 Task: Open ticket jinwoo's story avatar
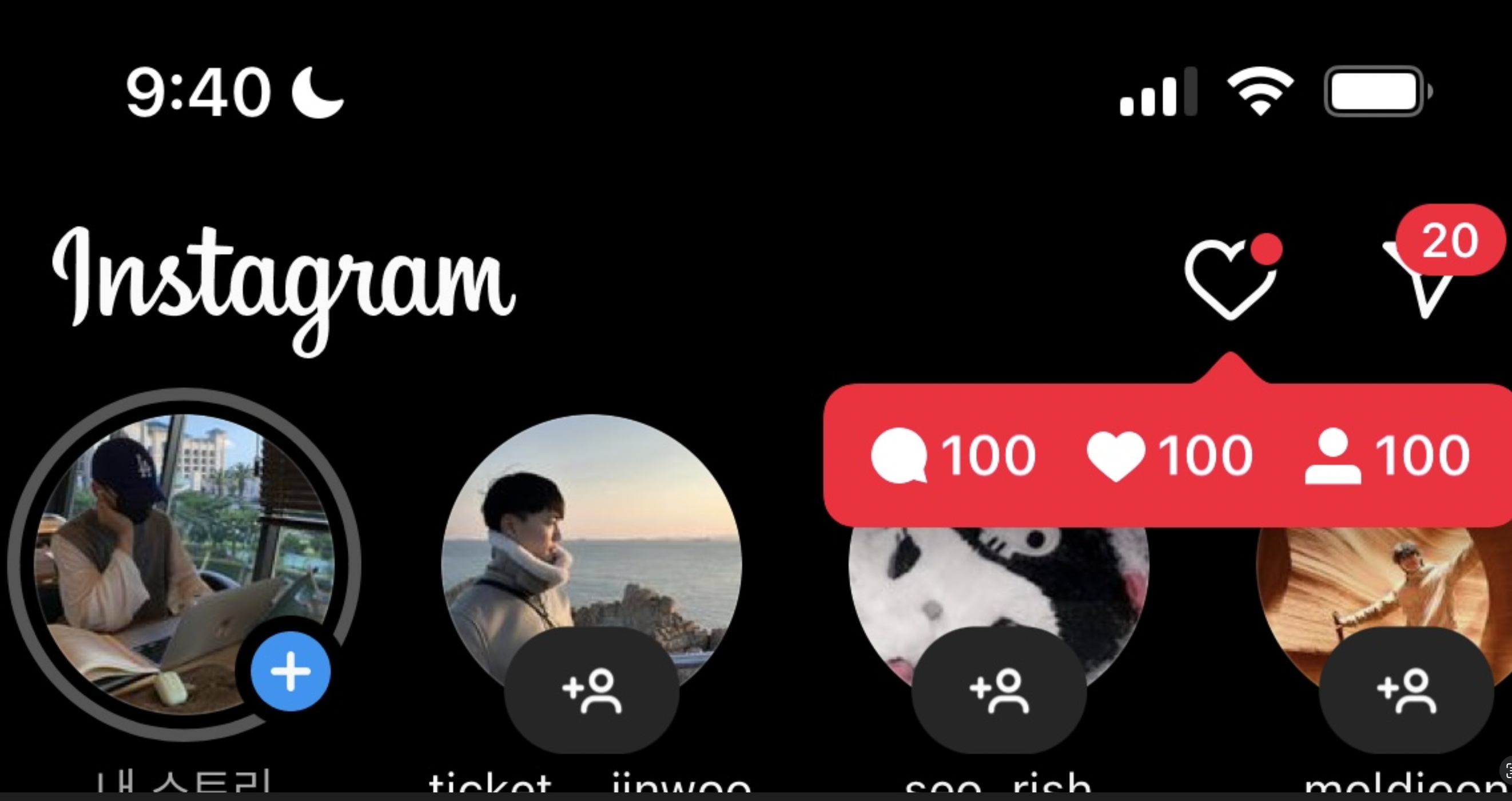pos(591,529)
